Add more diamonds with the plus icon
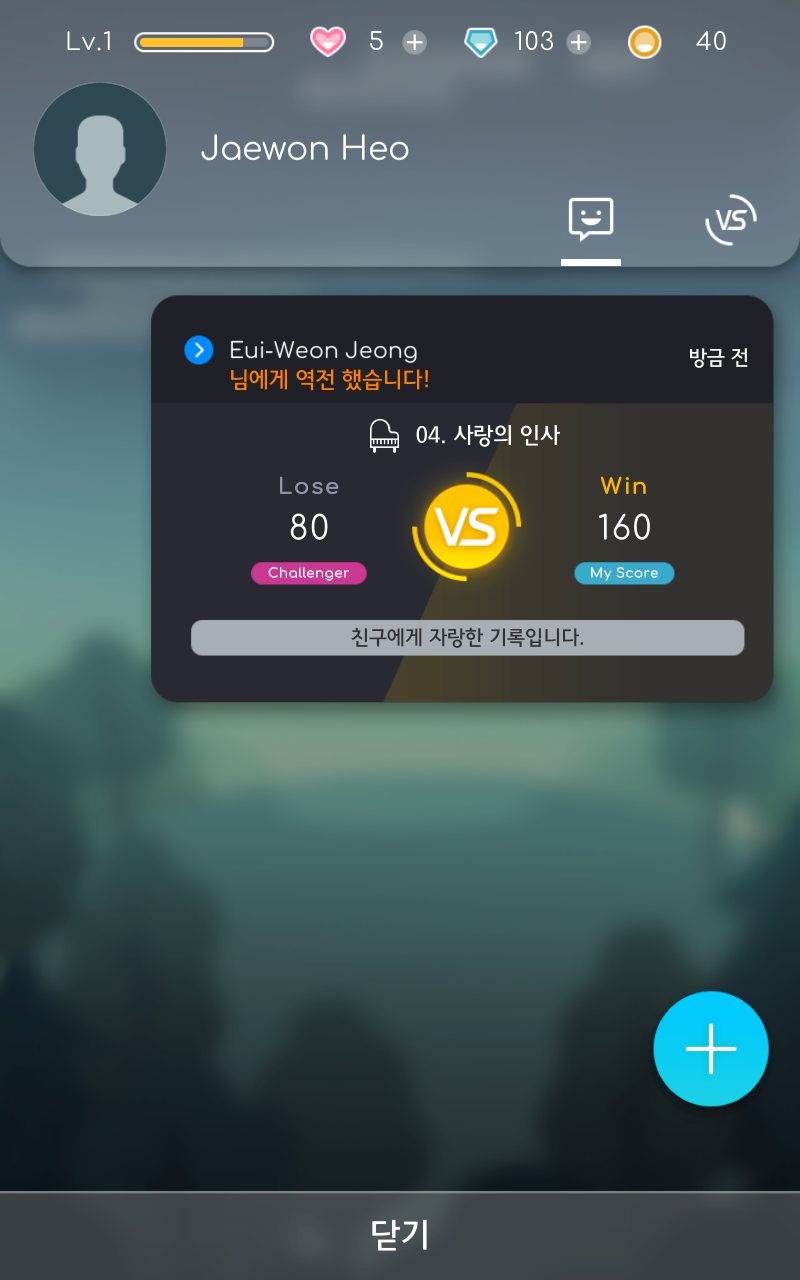 tap(578, 42)
